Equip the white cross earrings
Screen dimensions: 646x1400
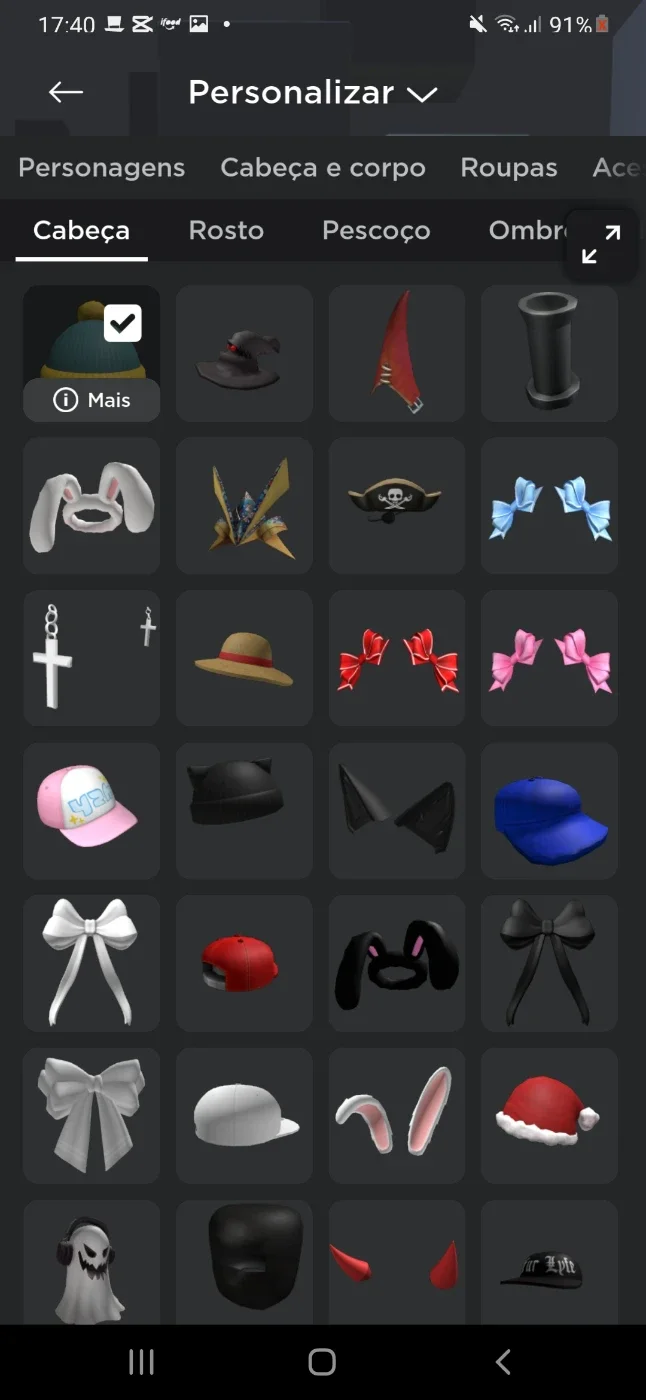(92, 658)
